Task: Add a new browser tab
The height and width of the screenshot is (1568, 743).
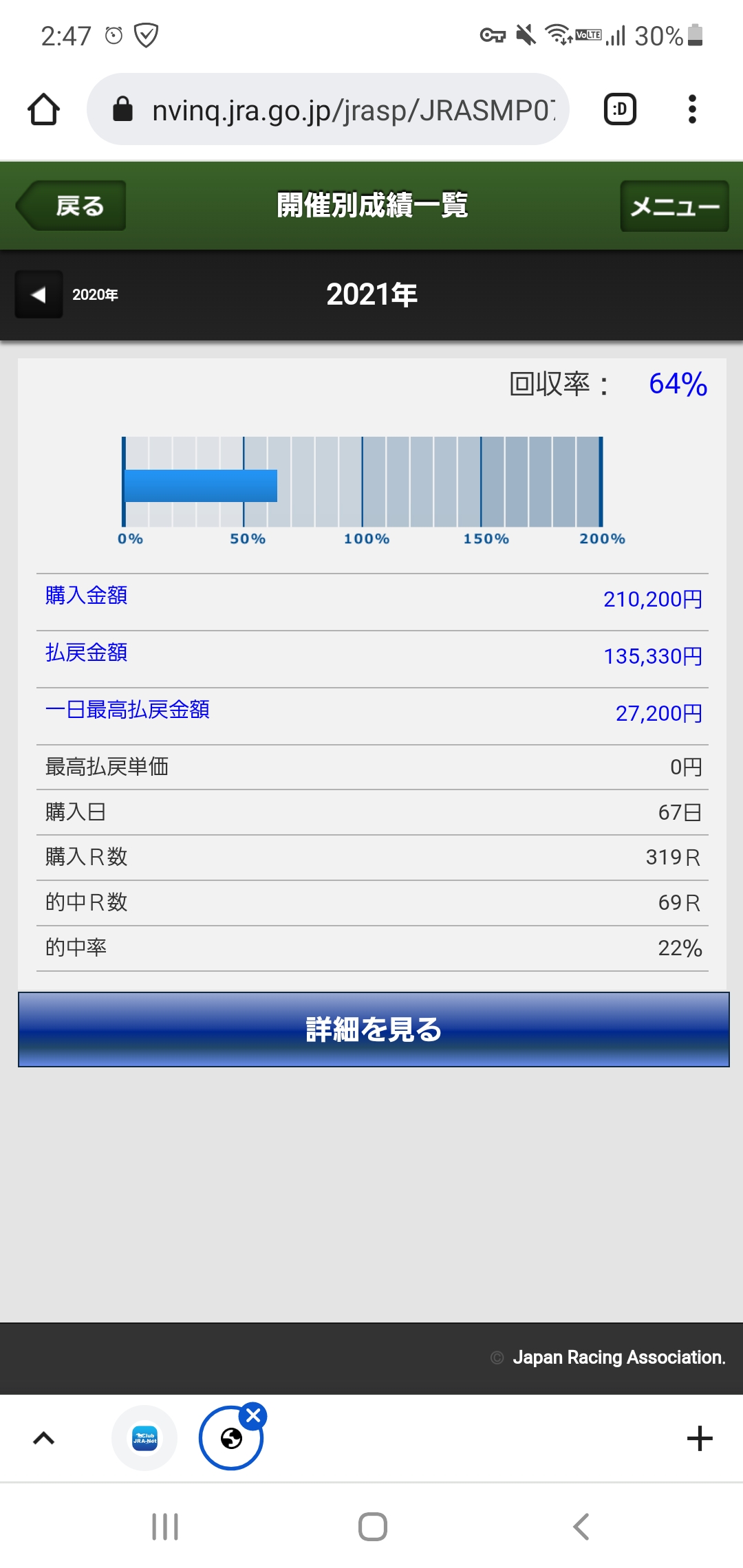Action: pos(700,1438)
